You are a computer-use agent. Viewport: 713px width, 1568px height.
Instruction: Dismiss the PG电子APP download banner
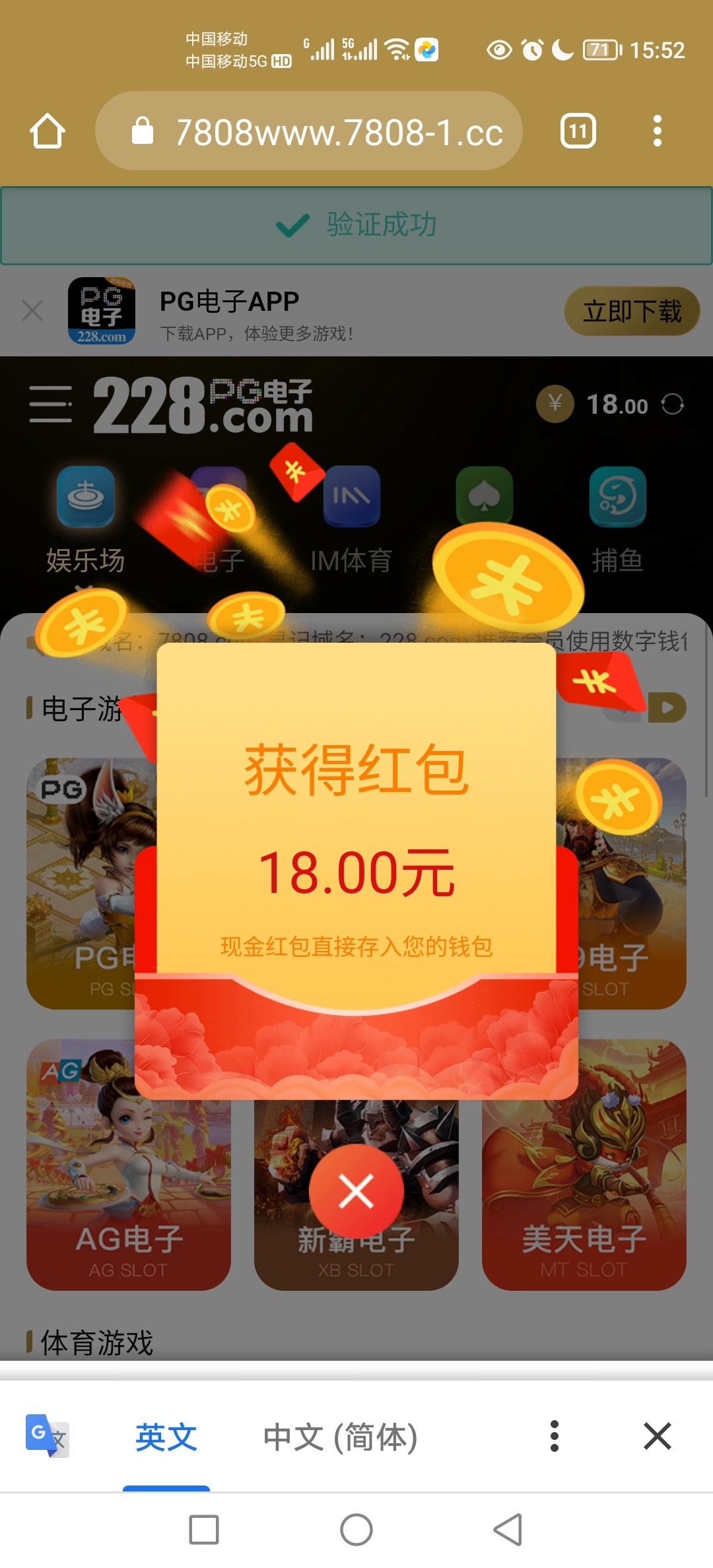32,310
